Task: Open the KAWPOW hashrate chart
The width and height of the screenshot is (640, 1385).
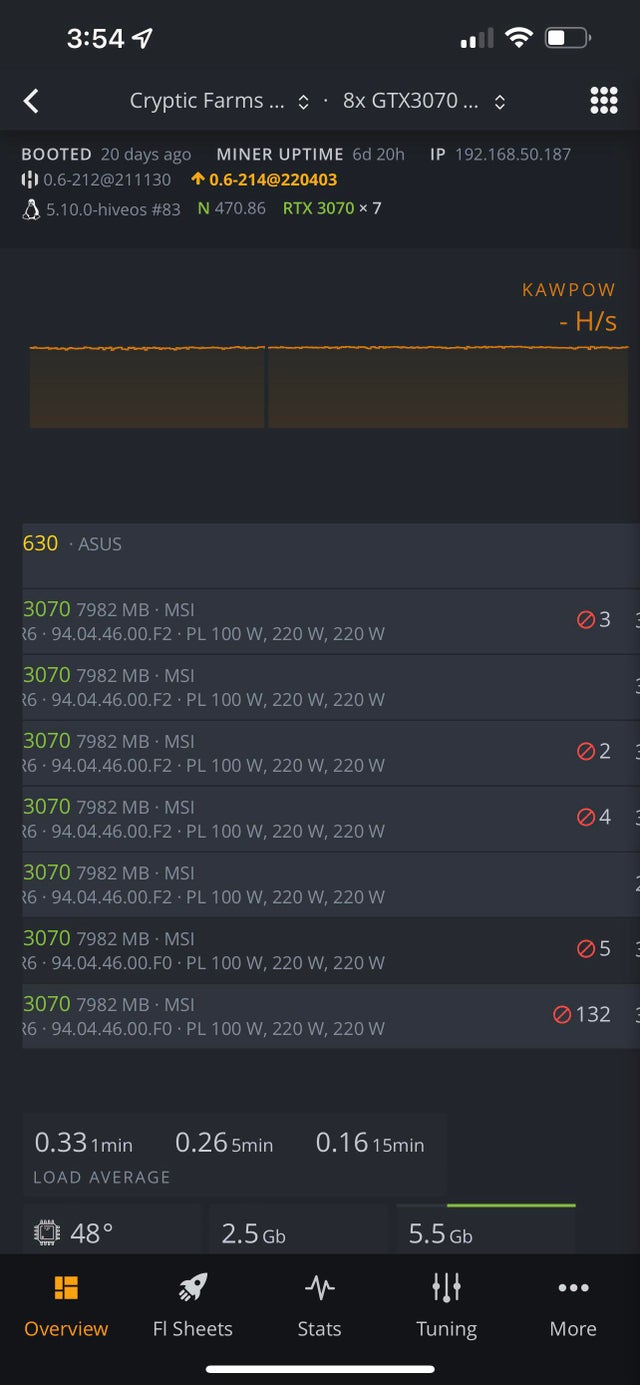Action: point(329,386)
